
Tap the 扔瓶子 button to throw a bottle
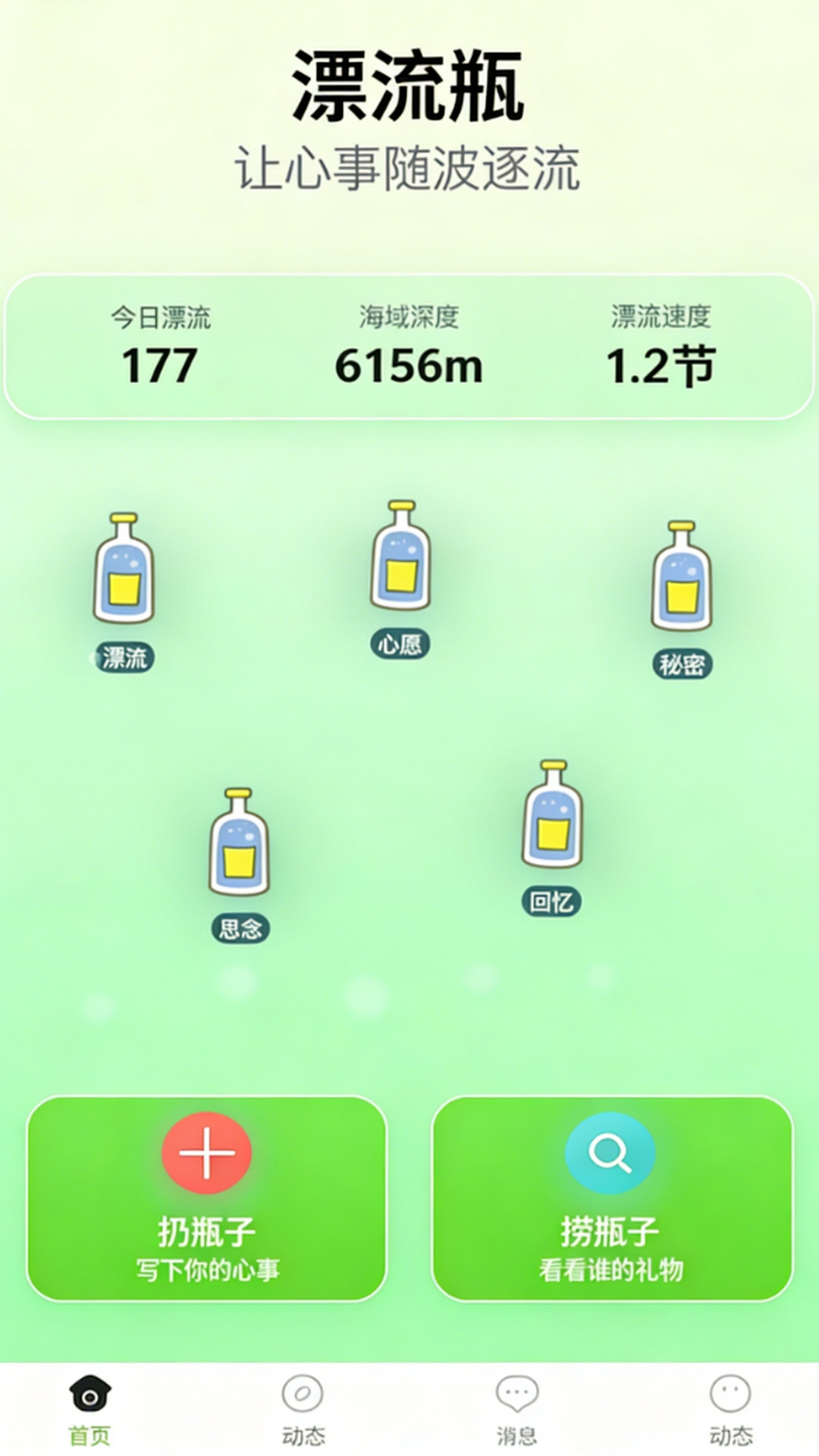click(206, 1198)
